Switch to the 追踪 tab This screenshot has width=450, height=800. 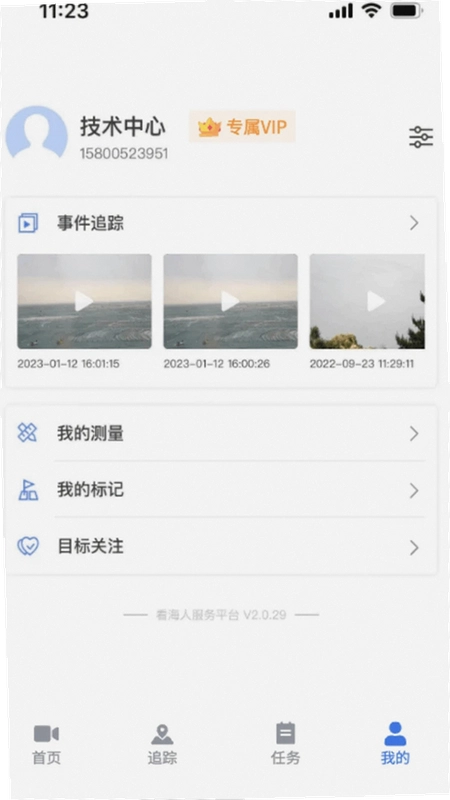pyautogui.click(x=162, y=744)
